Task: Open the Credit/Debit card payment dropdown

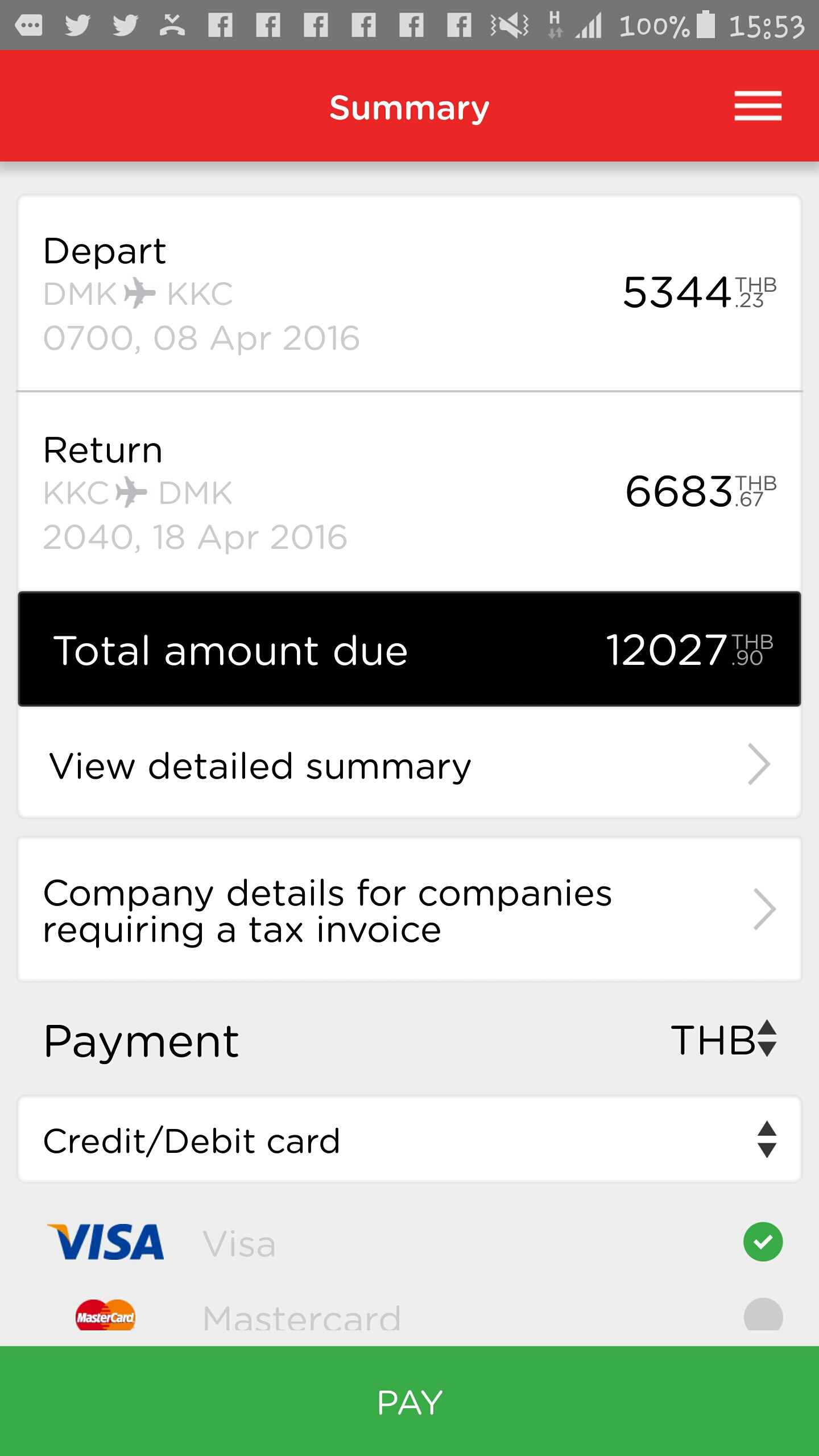Action: click(409, 1140)
